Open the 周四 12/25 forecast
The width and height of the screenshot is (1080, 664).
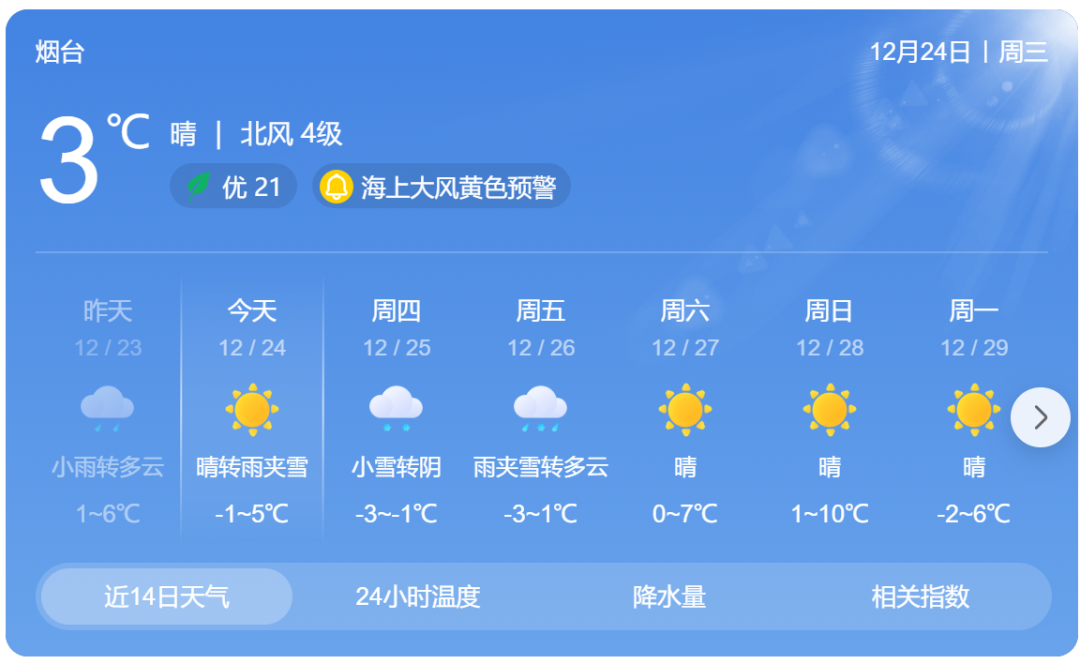(x=396, y=410)
